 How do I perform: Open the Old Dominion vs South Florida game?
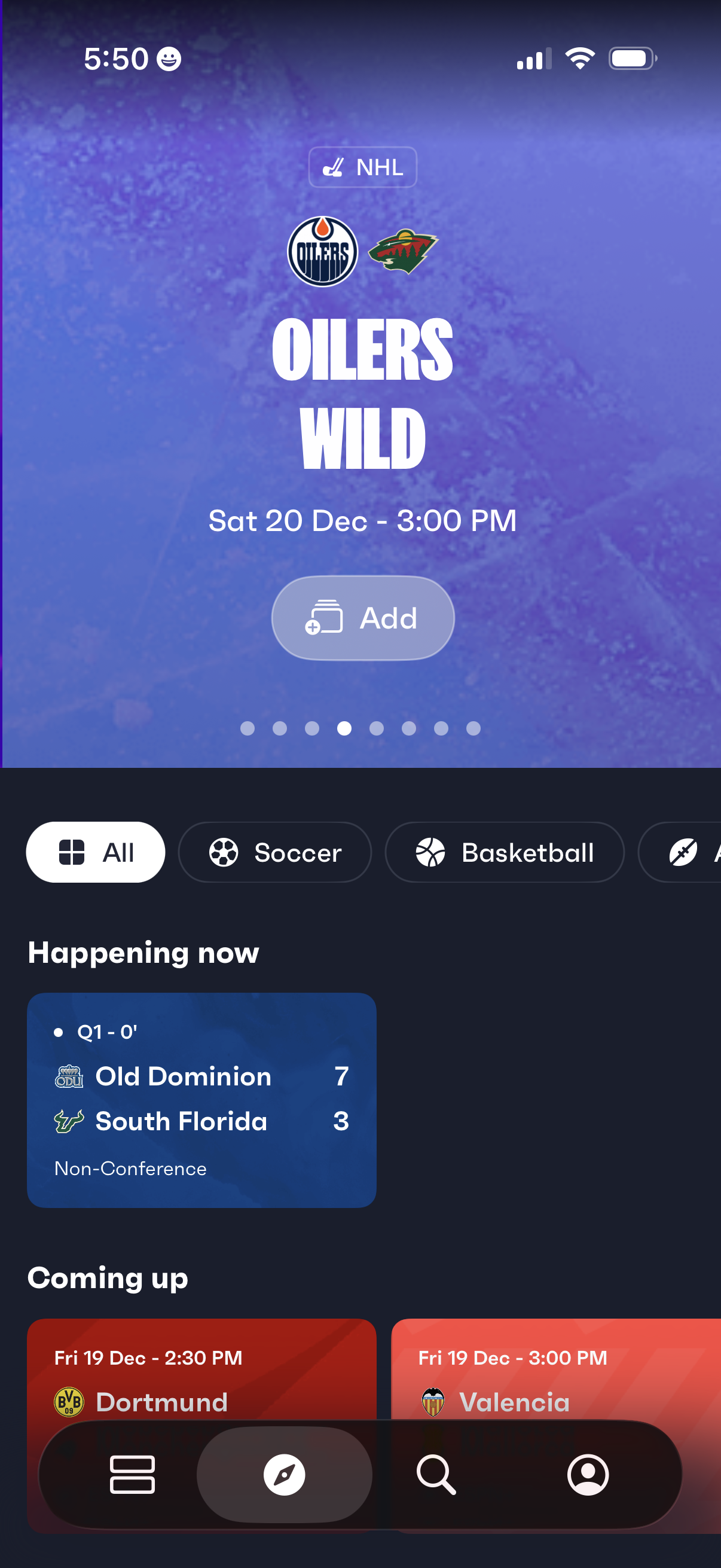click(x=201, y=1099)
